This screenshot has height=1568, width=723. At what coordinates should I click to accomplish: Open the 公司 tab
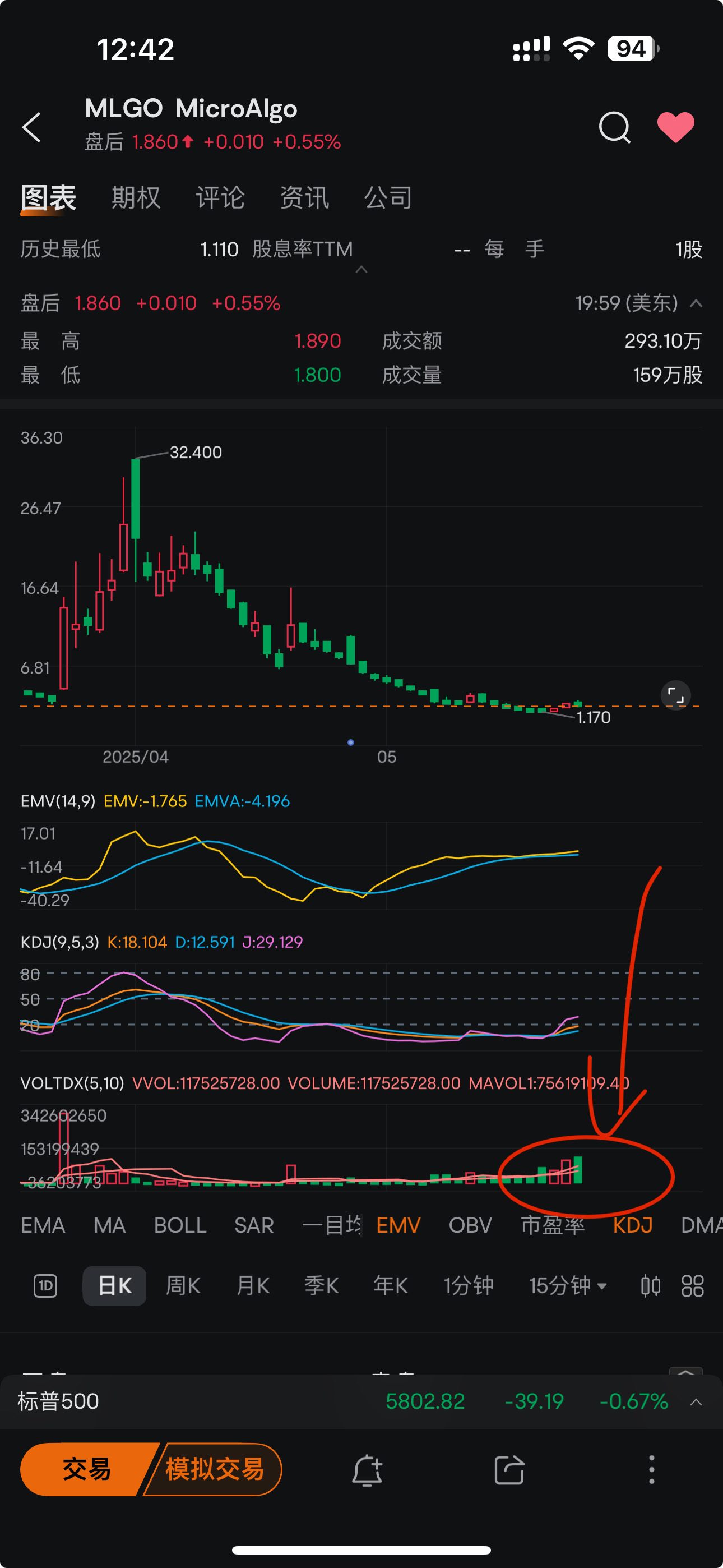pyautogui.click(x=388, y=198)
